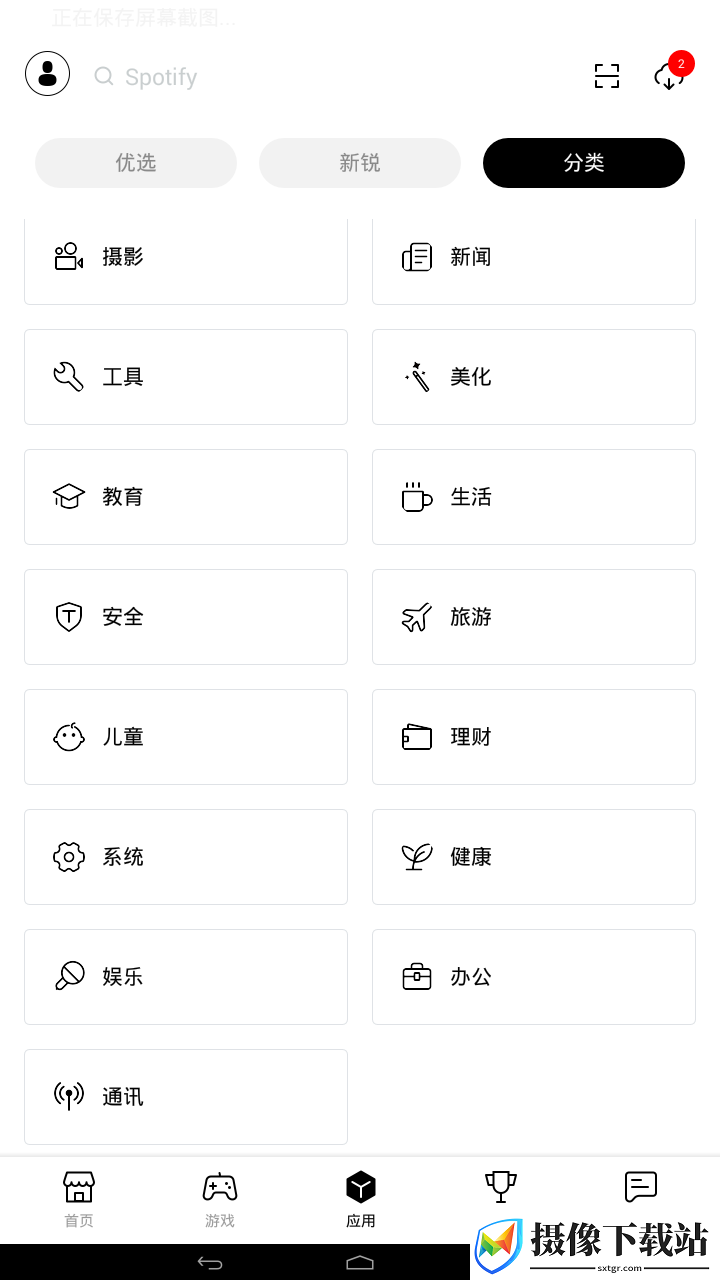This screenshot has width=720, height=1280.
Task: Open the 安全 category
Action: pos(186,617)
